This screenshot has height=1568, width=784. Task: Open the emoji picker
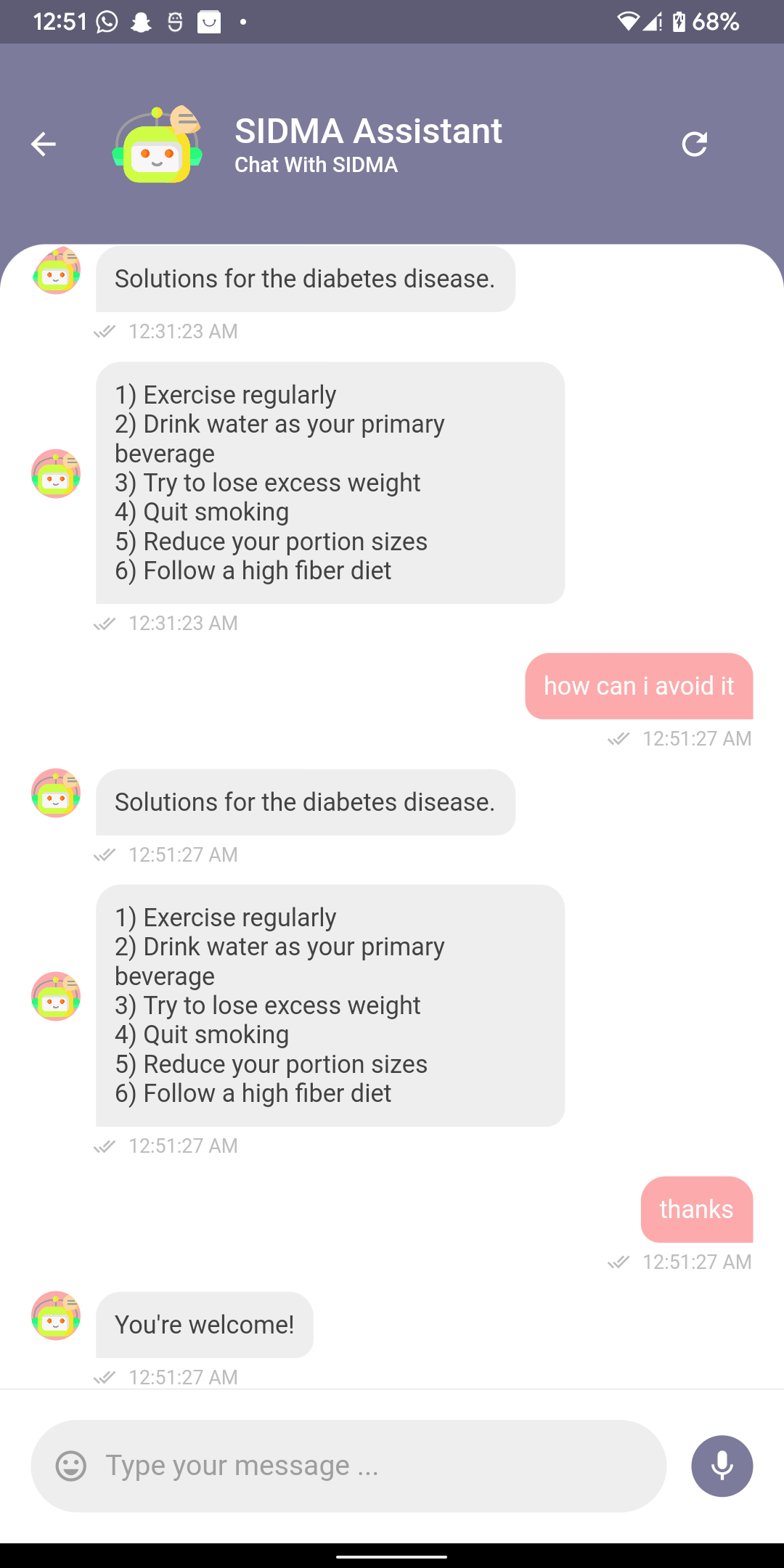click(x=71, y=1466)
